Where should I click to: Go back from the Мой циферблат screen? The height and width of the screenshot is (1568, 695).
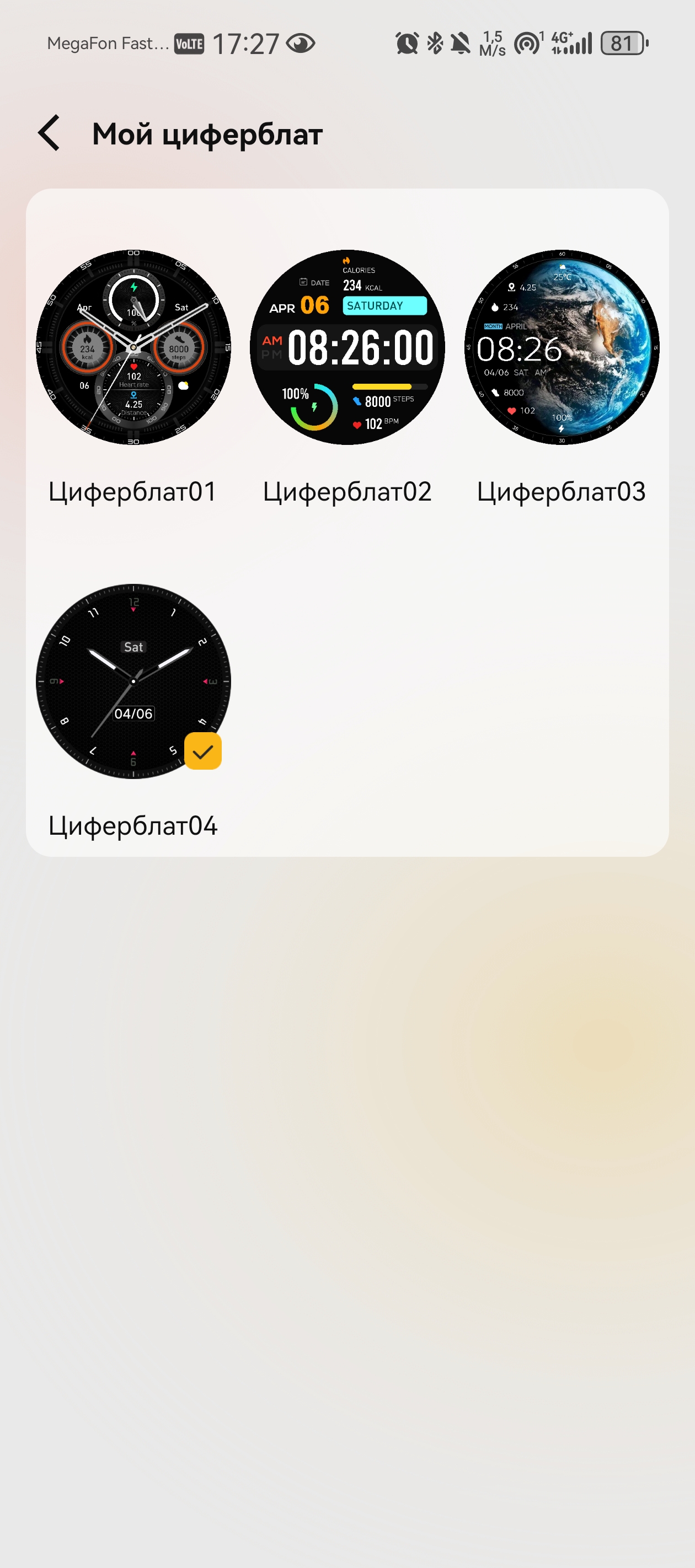click(x=49, y=133)
